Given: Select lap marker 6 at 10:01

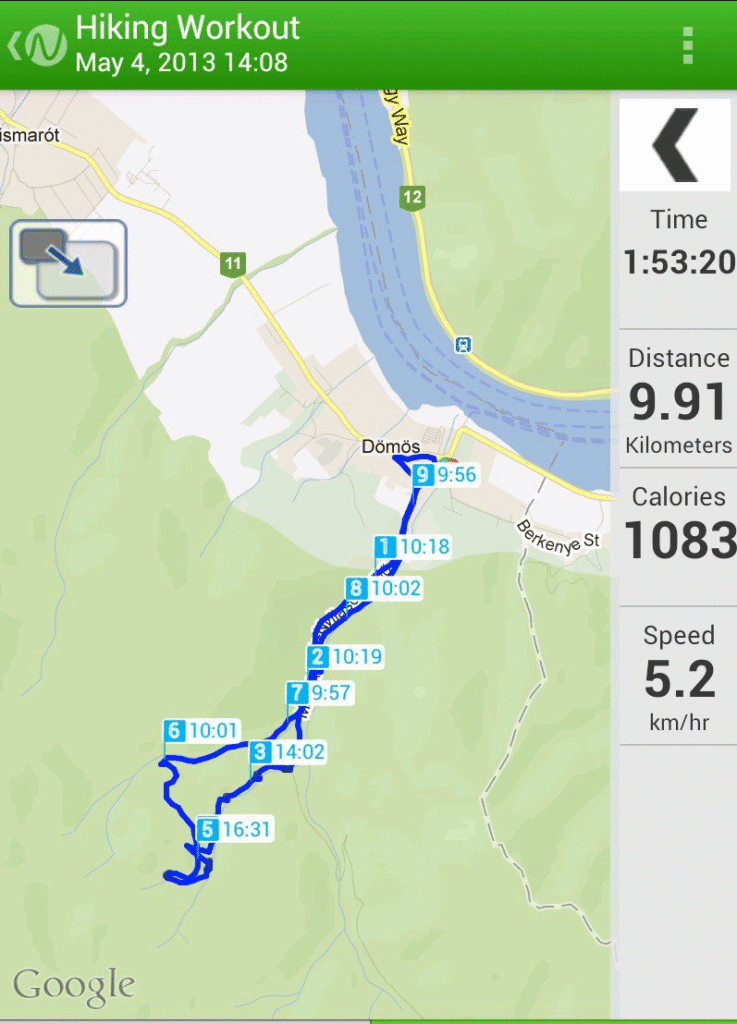Looking at the screenshot, I should (202, 731).
